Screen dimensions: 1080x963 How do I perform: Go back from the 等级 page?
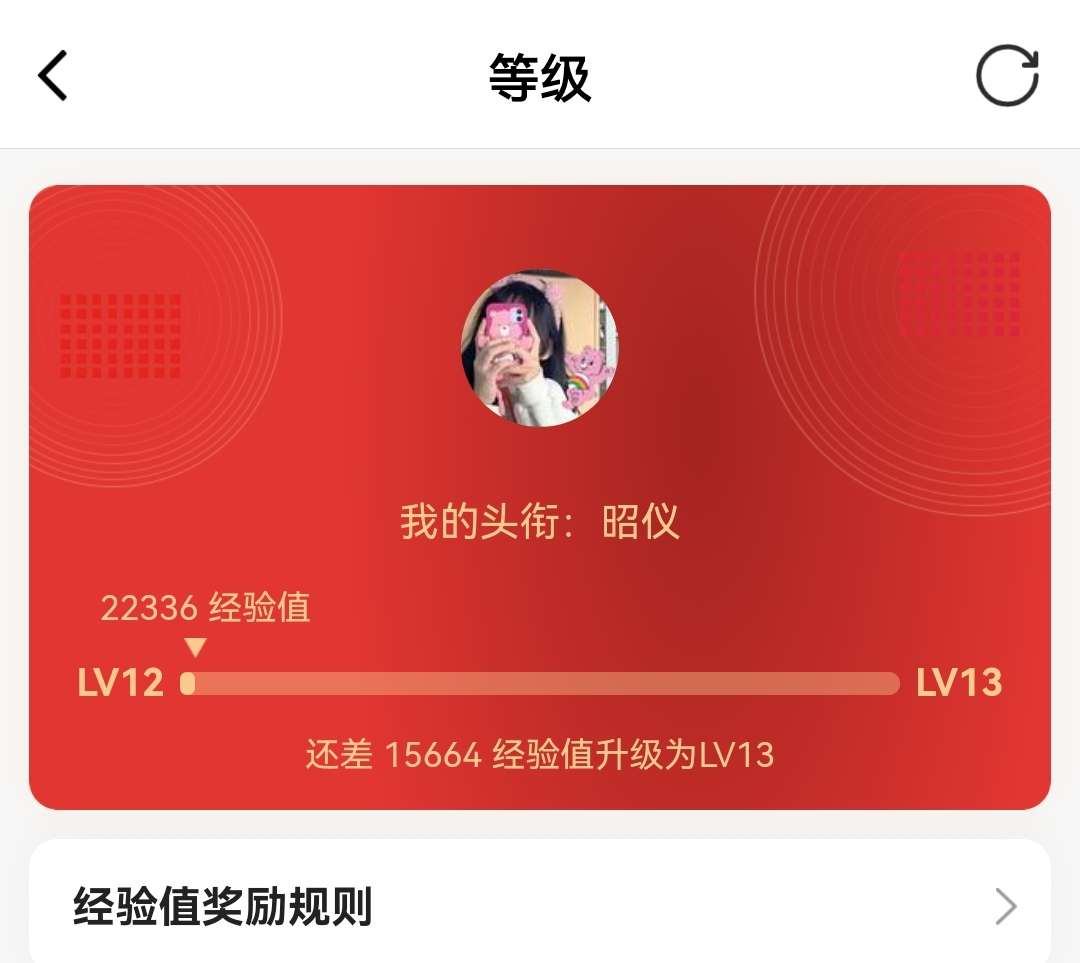(x=53, y=76)
